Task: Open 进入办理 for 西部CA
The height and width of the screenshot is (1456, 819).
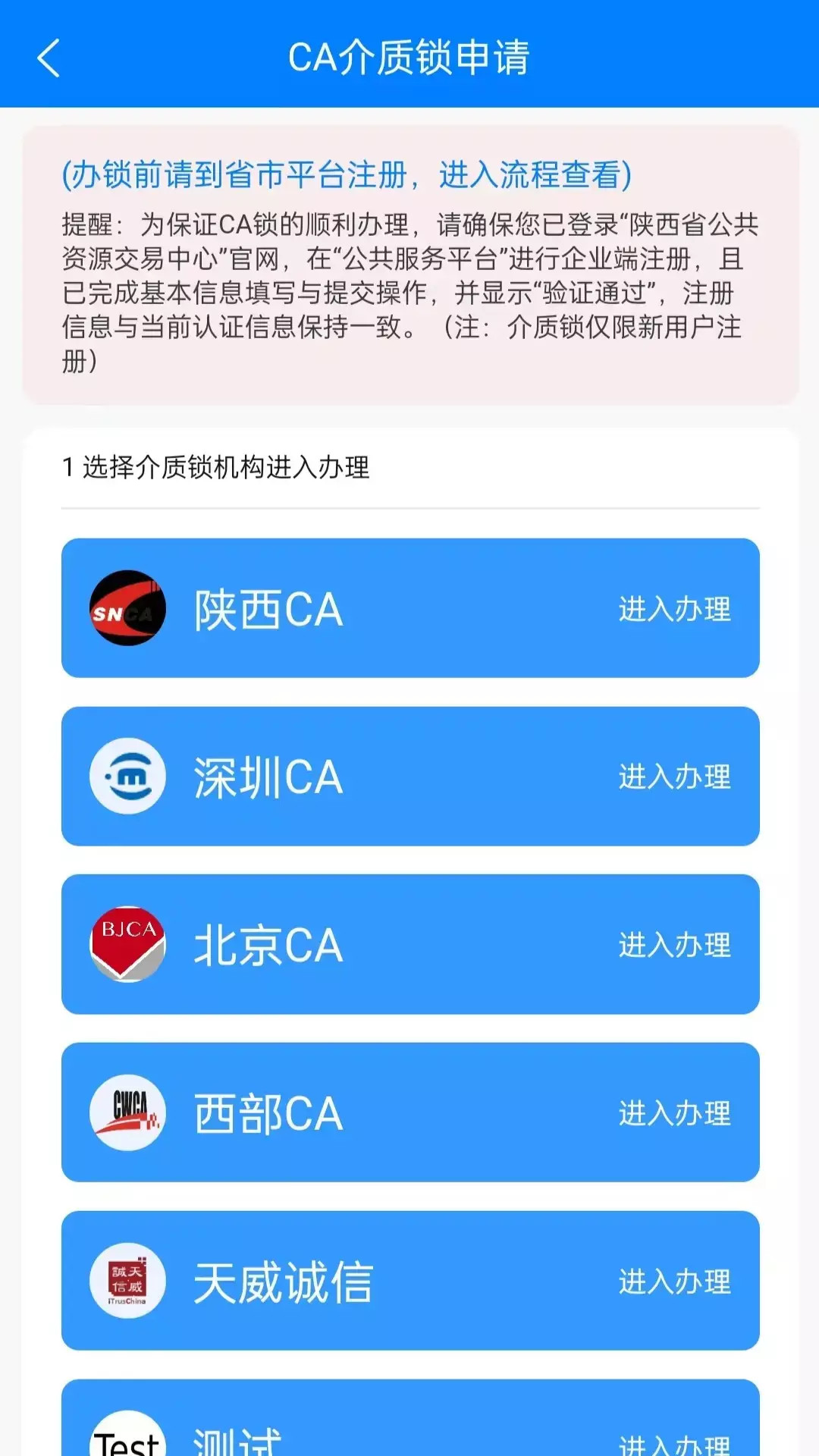Action: (x=673, y=1114)
